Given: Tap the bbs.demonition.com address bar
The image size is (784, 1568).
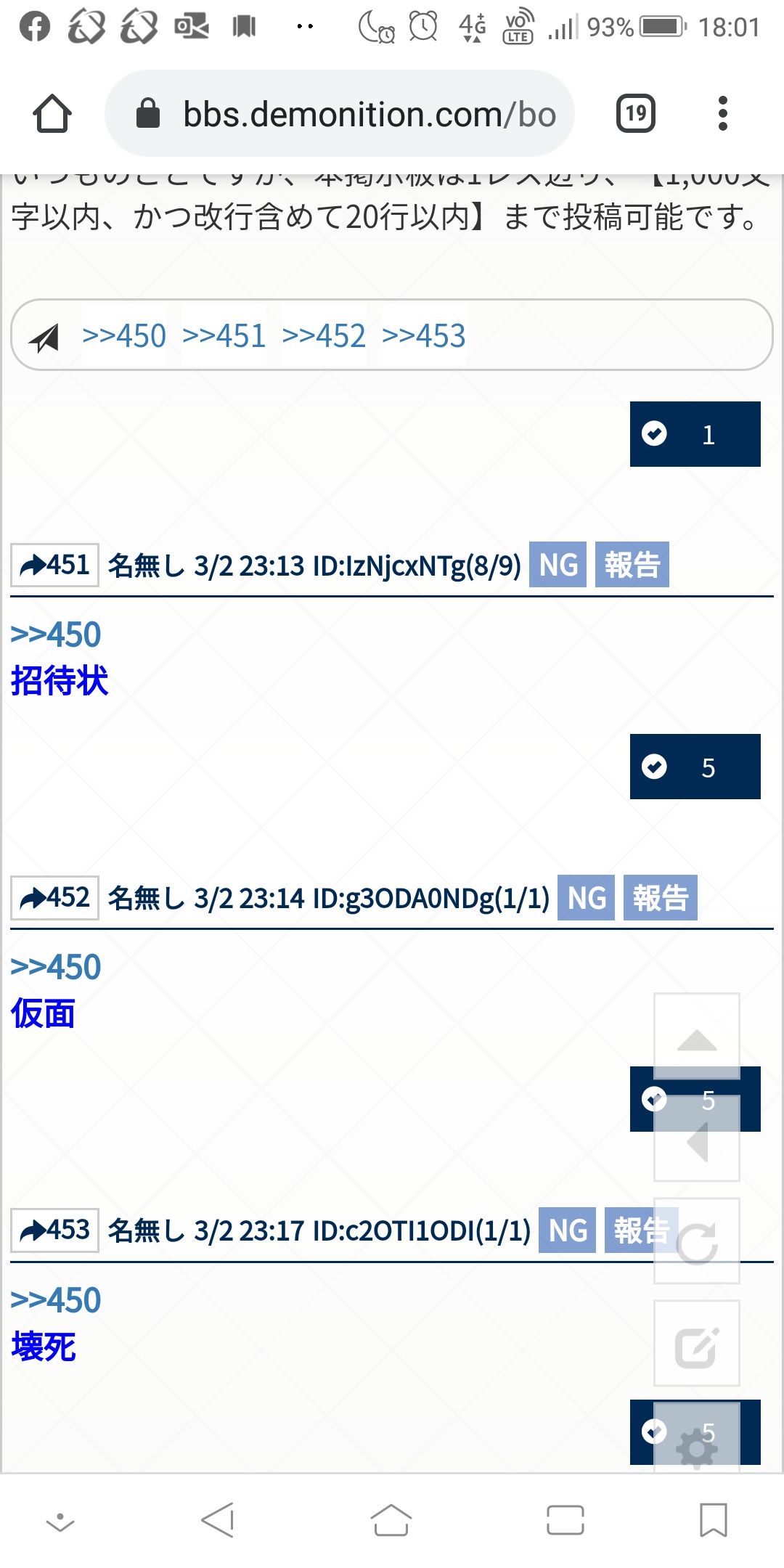Looking at the screenshot, I should [x=340, y=114].
